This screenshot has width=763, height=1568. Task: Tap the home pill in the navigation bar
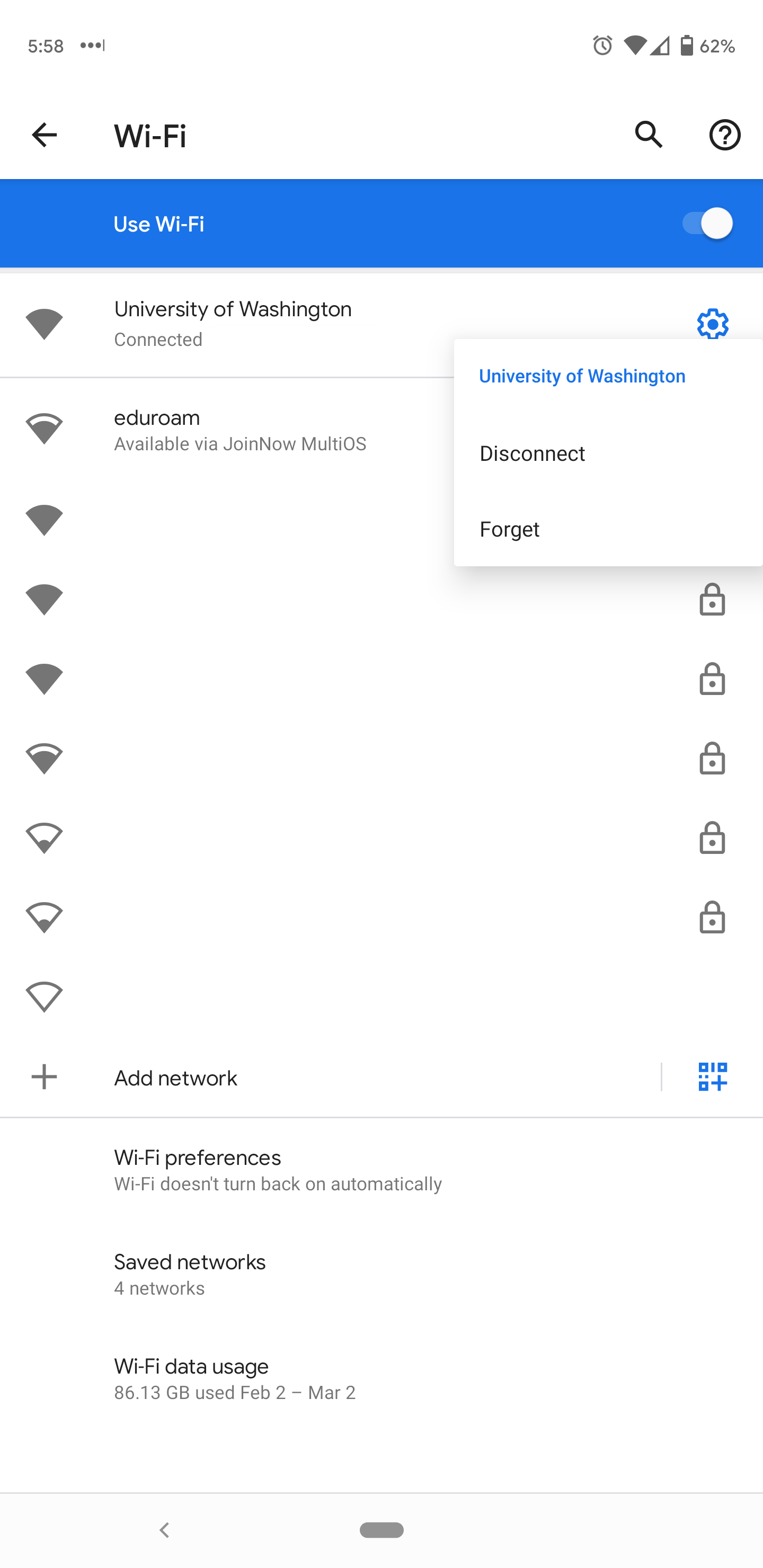(x=381, y=1530)
